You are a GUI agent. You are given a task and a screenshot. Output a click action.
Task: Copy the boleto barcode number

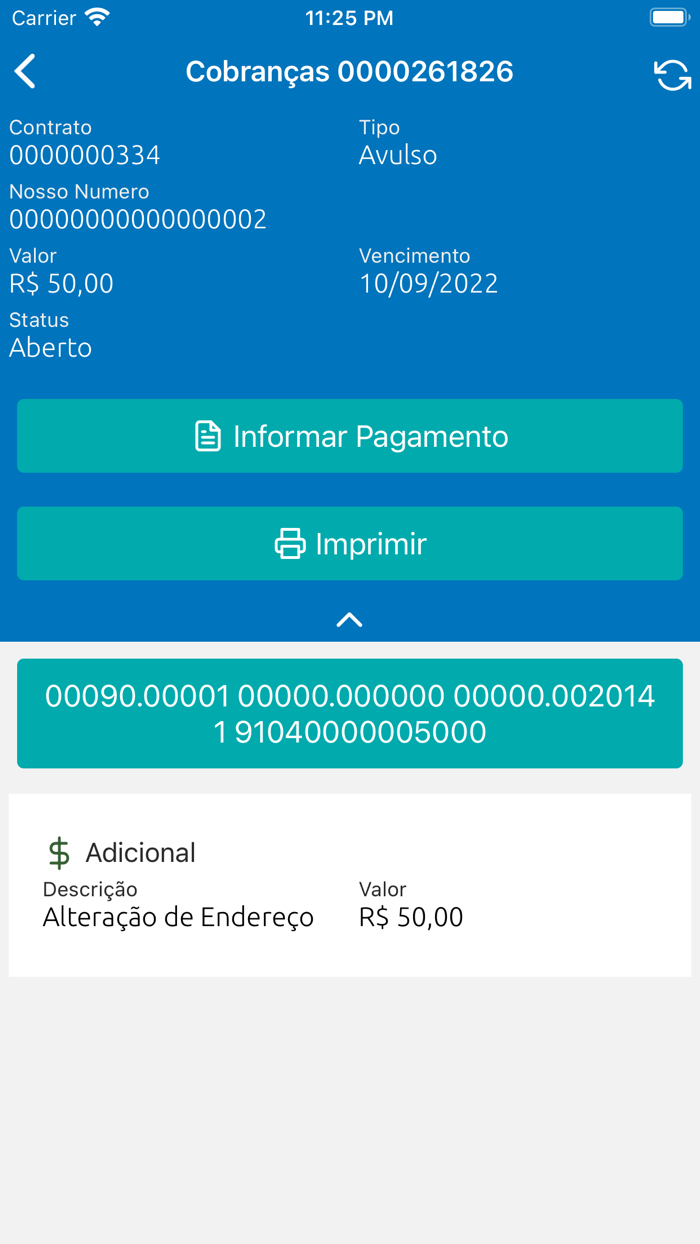350,714
